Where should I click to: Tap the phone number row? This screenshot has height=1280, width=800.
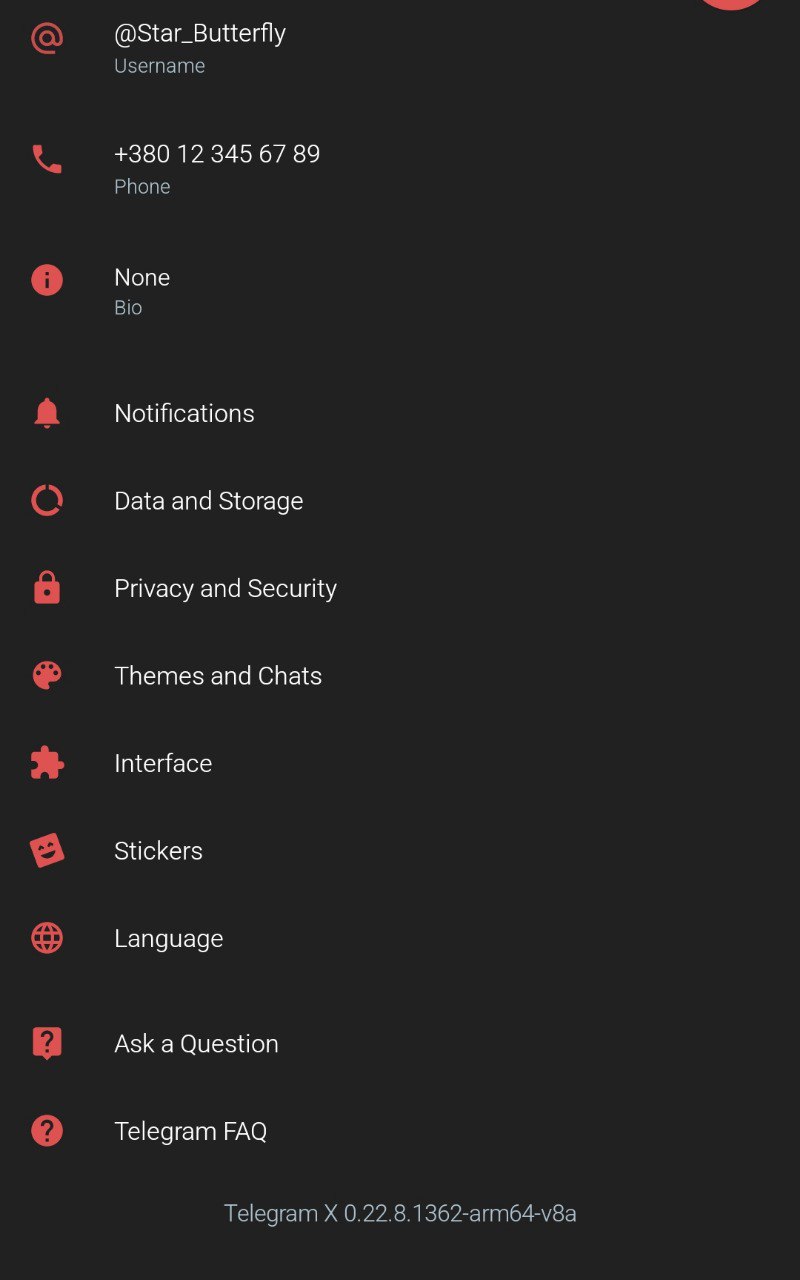pos(400,168)
